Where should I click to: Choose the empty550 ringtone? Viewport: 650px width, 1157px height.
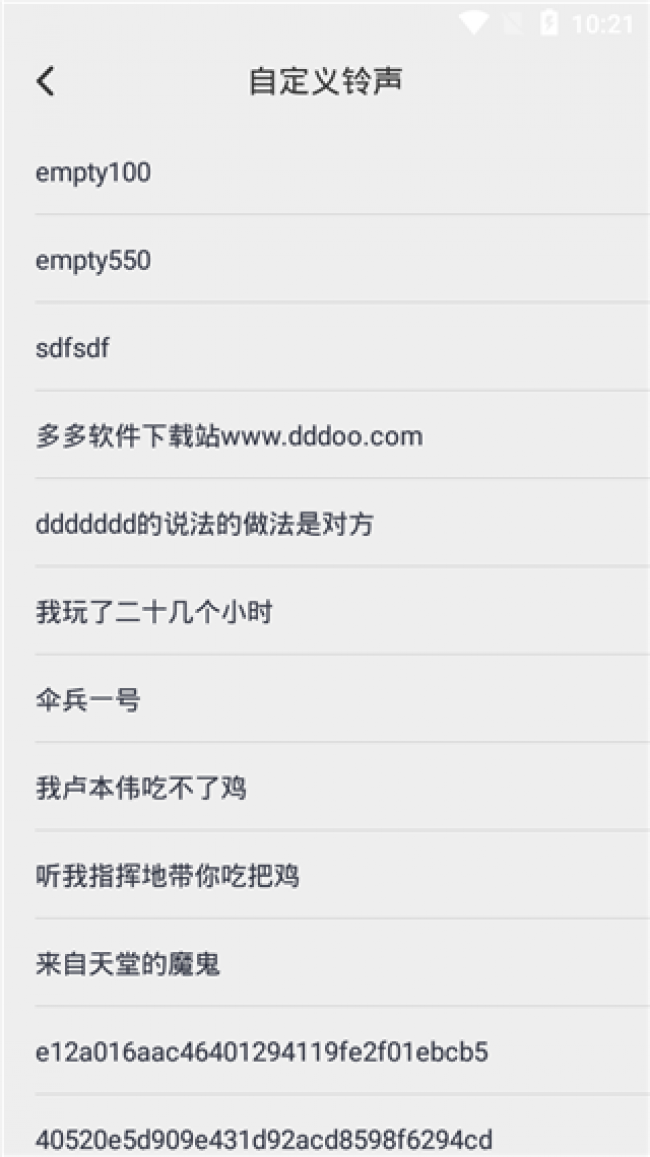[x=93, y=261]
